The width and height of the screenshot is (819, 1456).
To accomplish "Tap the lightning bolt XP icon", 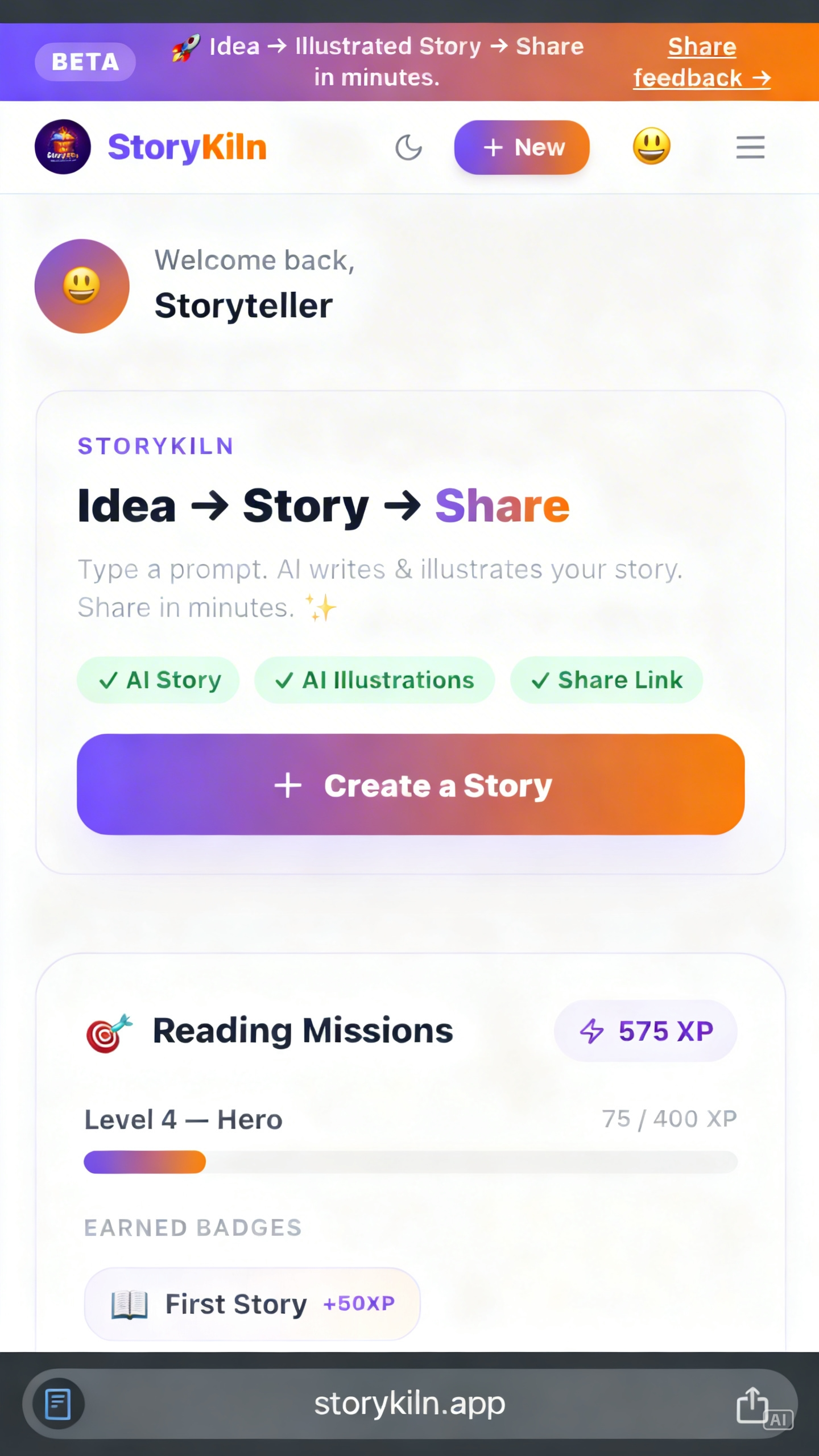I will coord(593,1031).
